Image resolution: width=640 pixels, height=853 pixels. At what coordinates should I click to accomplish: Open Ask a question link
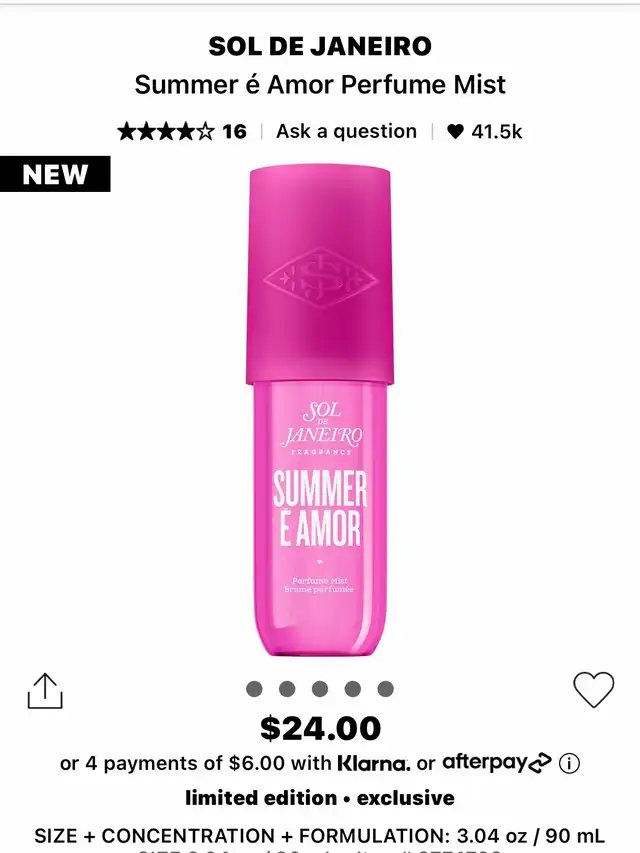[346, 131]
